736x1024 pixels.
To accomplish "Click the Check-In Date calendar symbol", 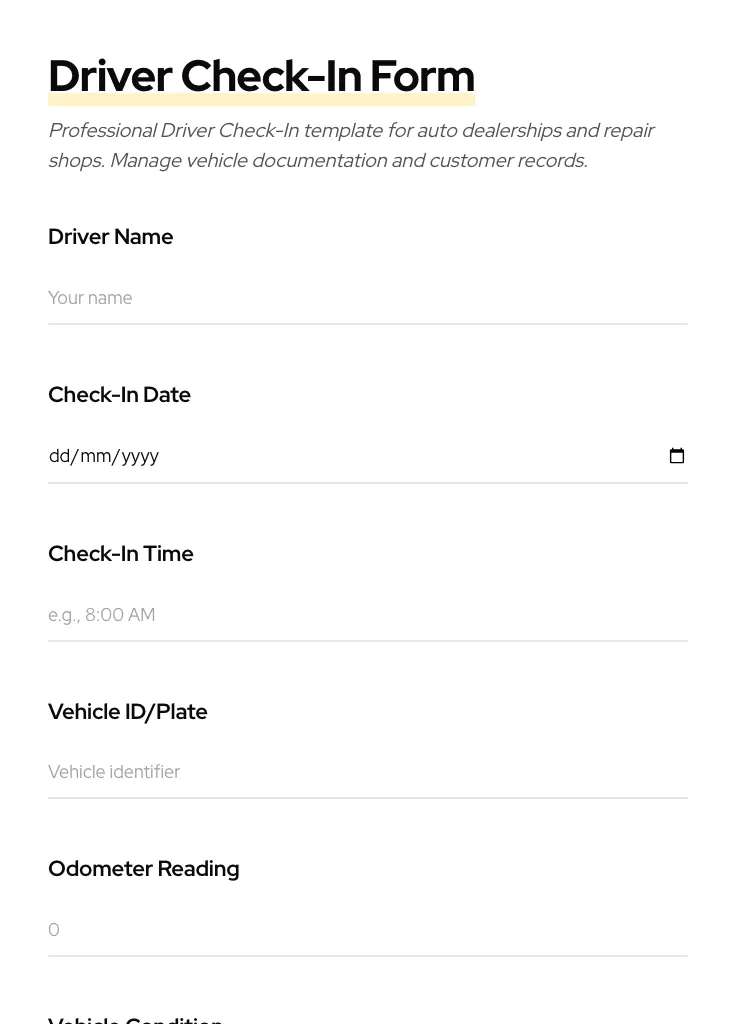I will pyautogui.click(x=677, y=456).
